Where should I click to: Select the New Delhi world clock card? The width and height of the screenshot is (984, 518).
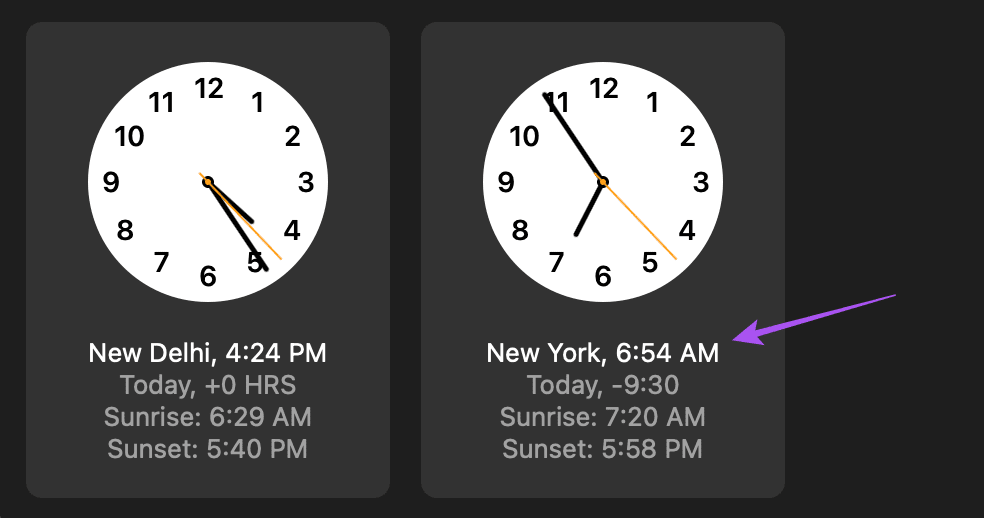tap(207, 260)
